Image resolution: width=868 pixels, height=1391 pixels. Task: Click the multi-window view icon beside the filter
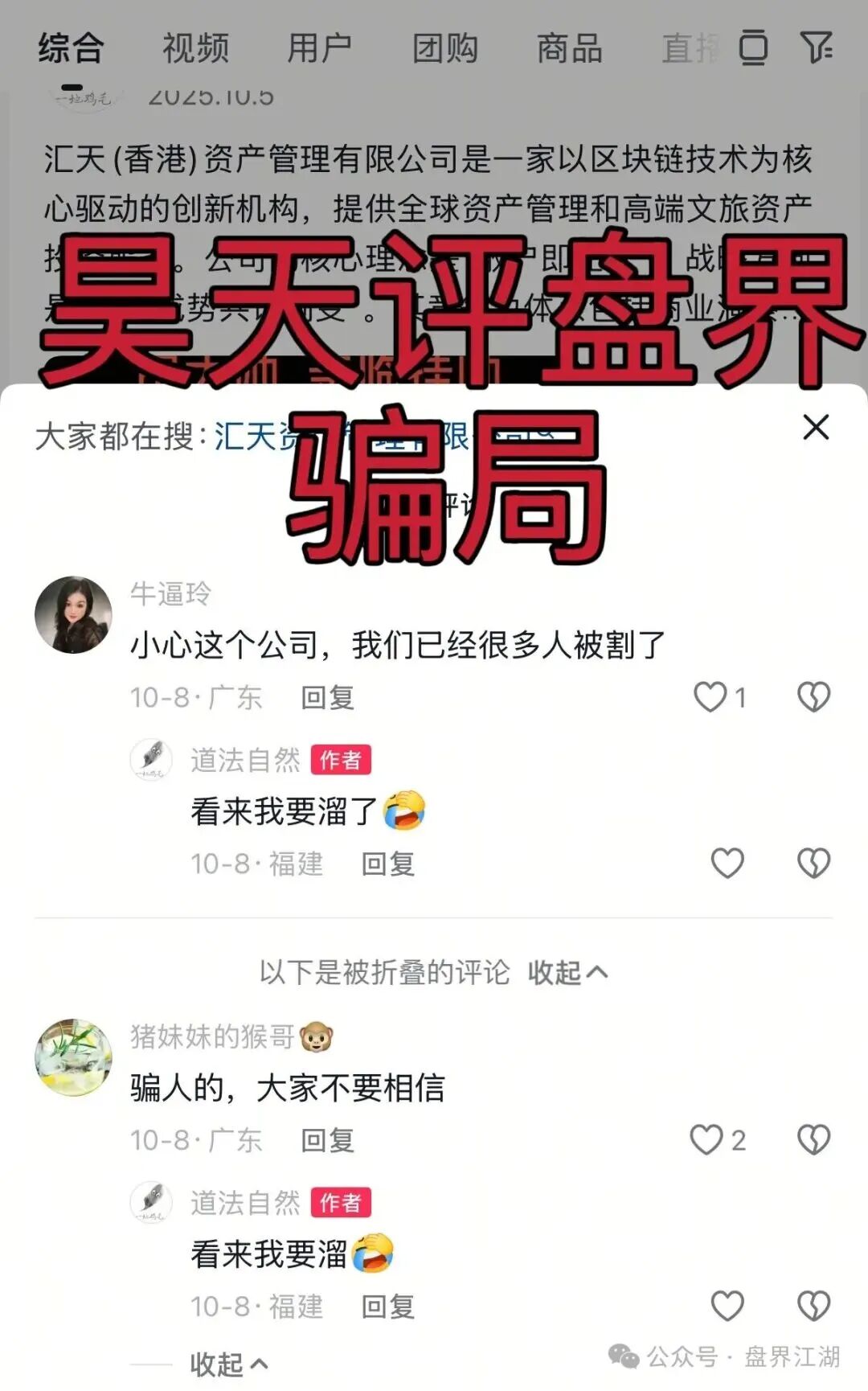click(x=751, y=50)
